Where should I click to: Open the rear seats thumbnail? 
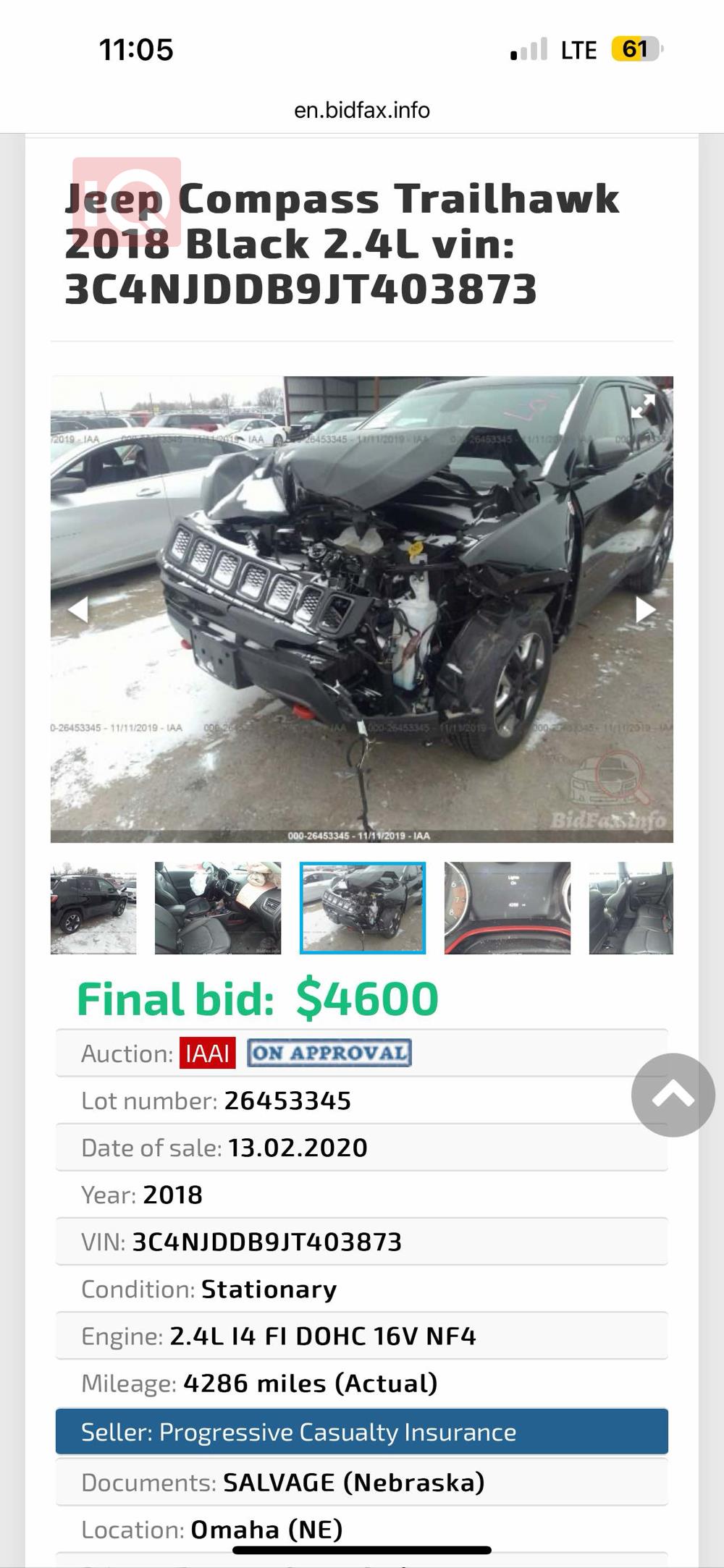(x=631, y=907)
